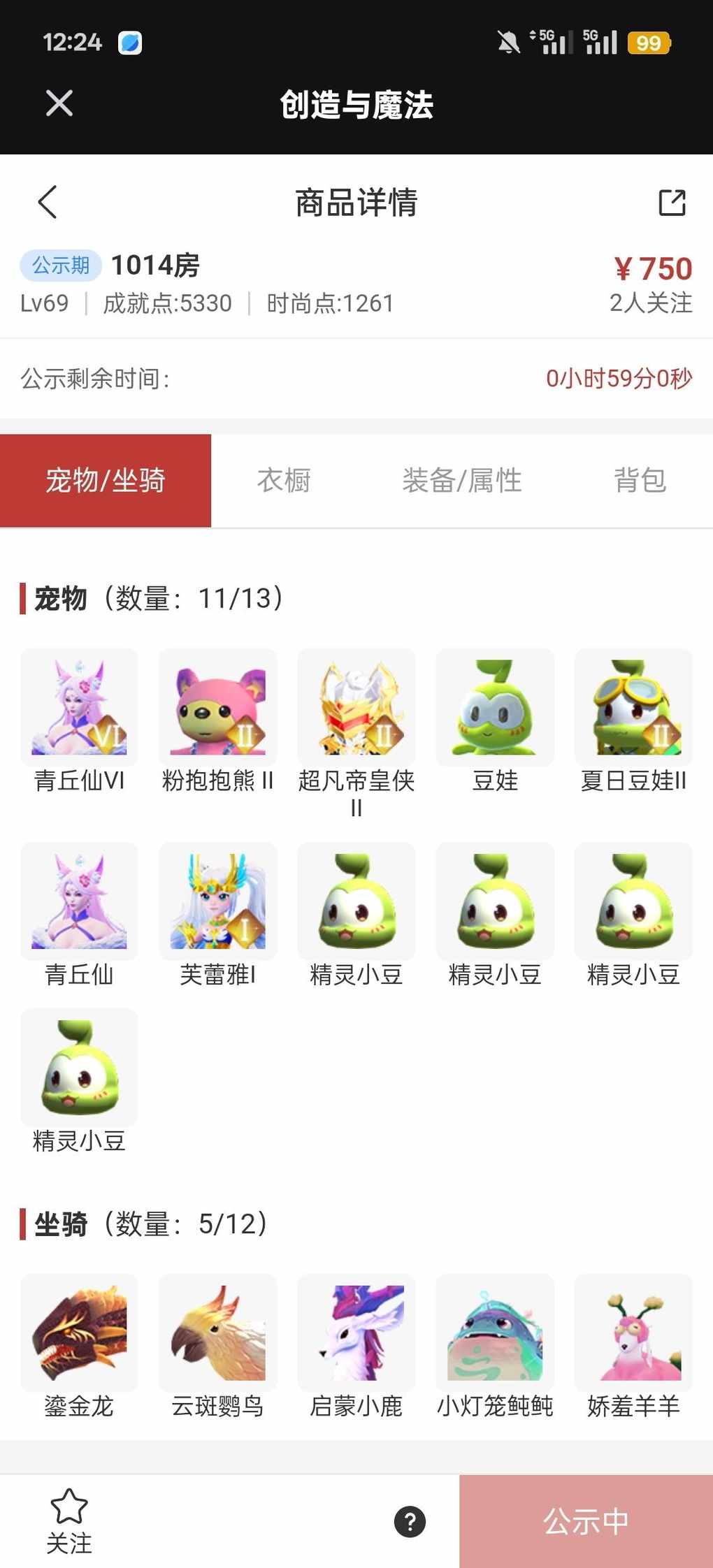Follow this listing with 关注 star
The image size is (713, 1568).
tap(69, 1520)
